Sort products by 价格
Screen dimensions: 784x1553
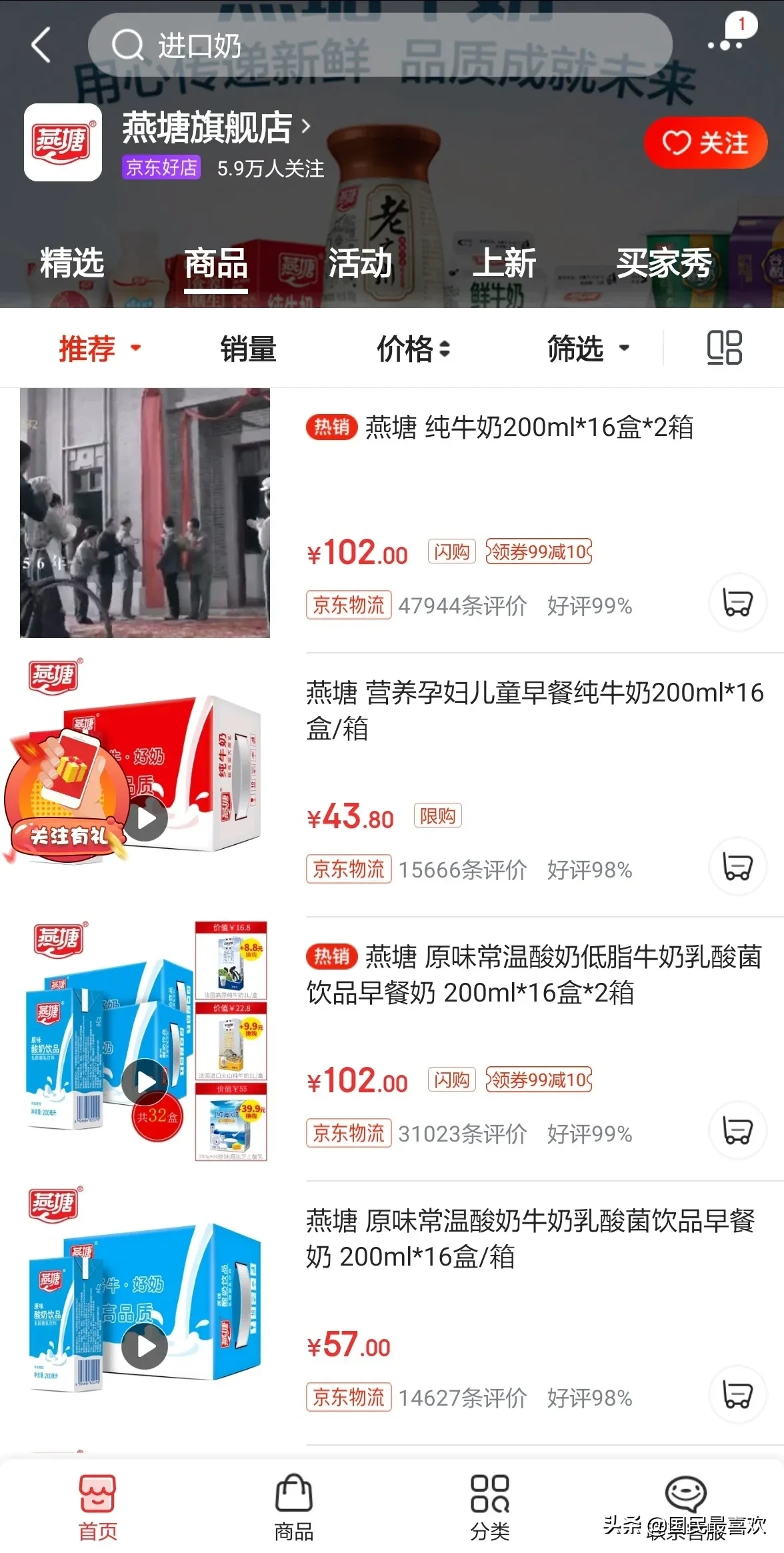(x=413, y=348)
